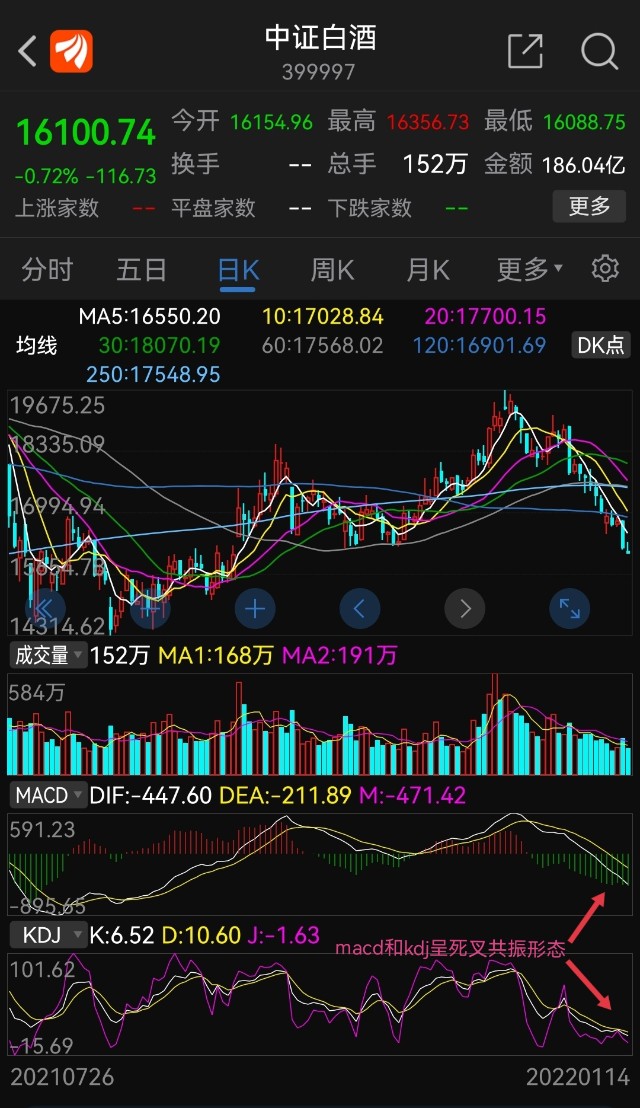
Task: Switch to the 五日 chart tab
Action: (141, 269)
